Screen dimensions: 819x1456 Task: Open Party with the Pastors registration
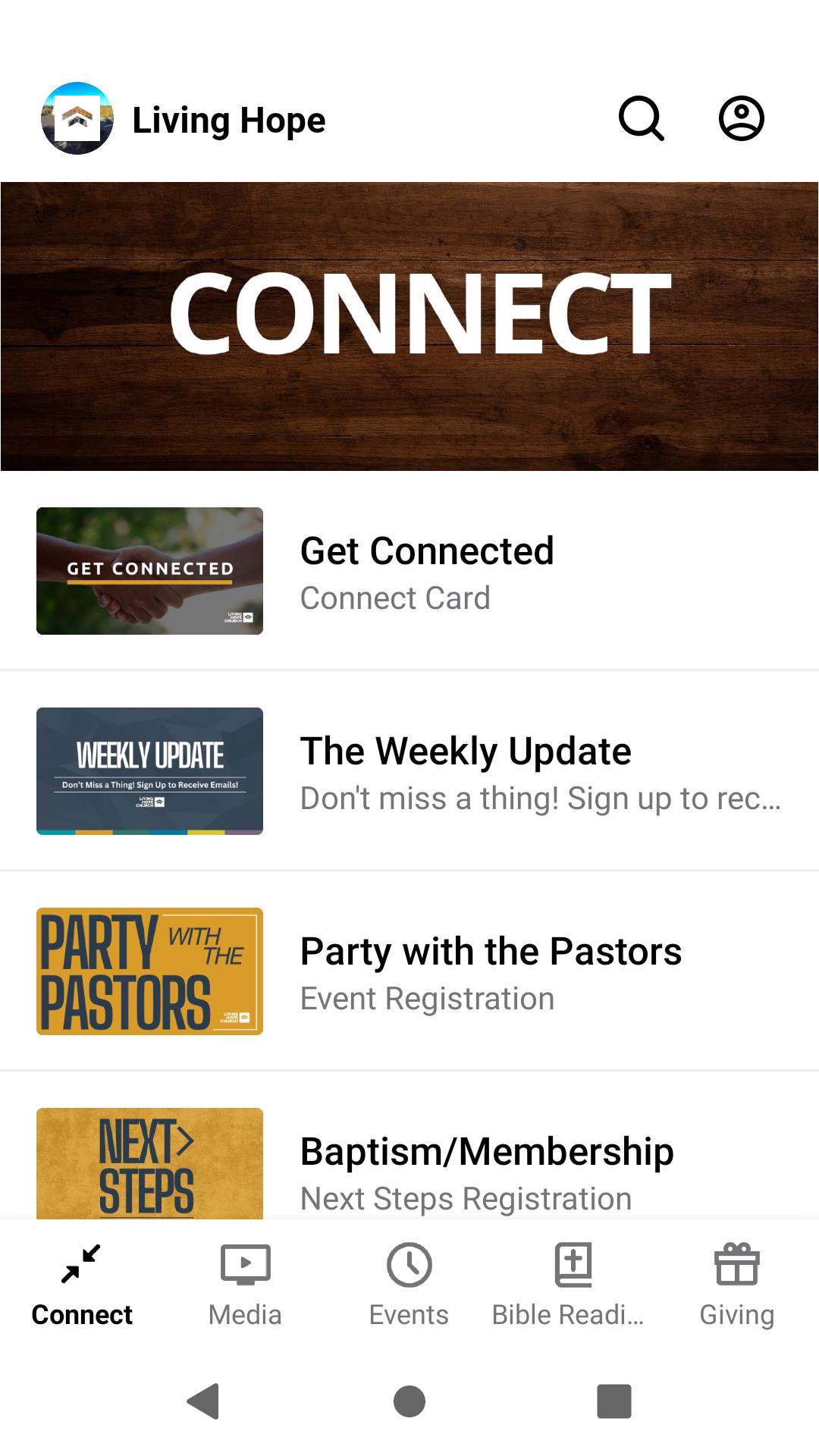click(x=409, y=971)
